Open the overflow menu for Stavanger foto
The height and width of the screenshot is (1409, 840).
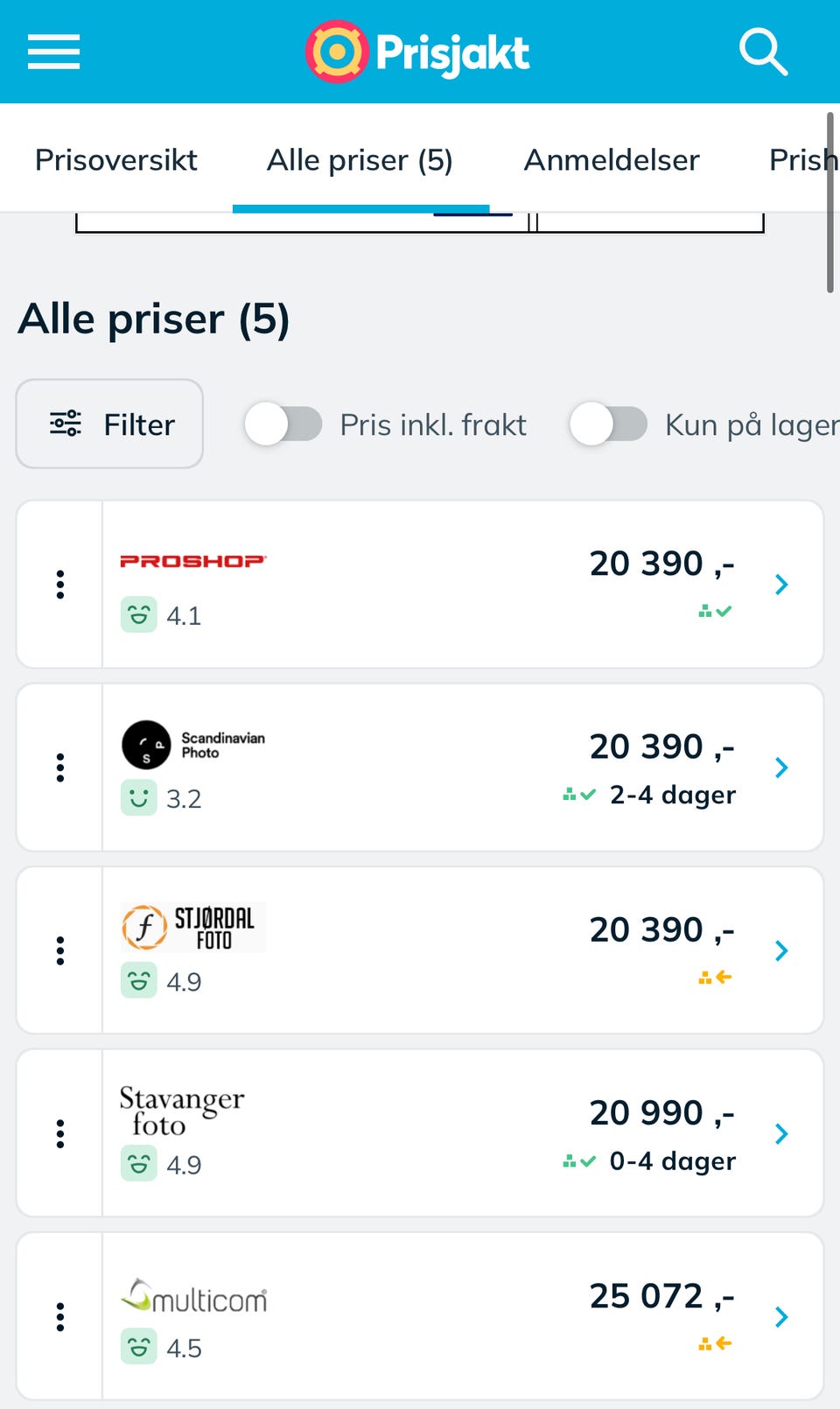(x=59, y=1133)
